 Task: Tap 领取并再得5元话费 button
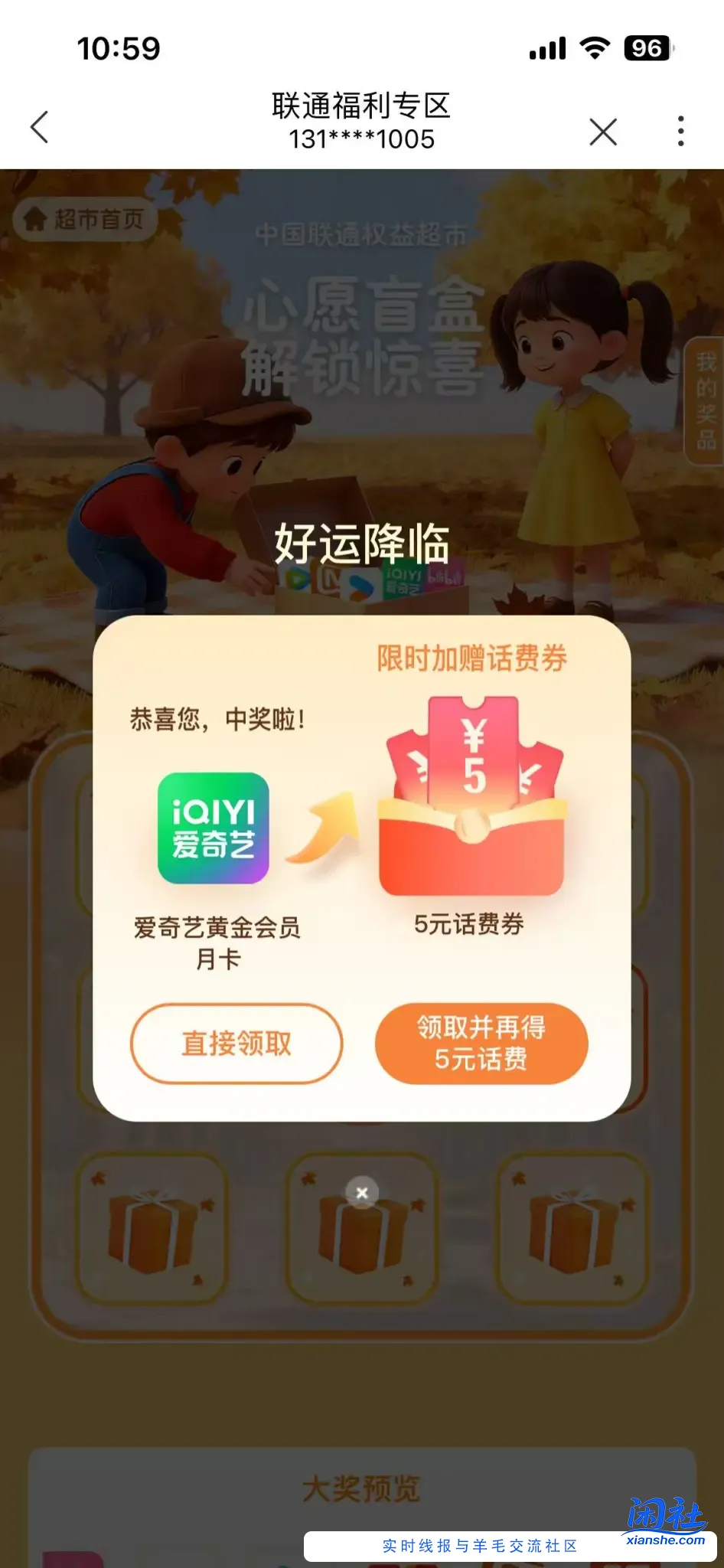(481, 1044)
